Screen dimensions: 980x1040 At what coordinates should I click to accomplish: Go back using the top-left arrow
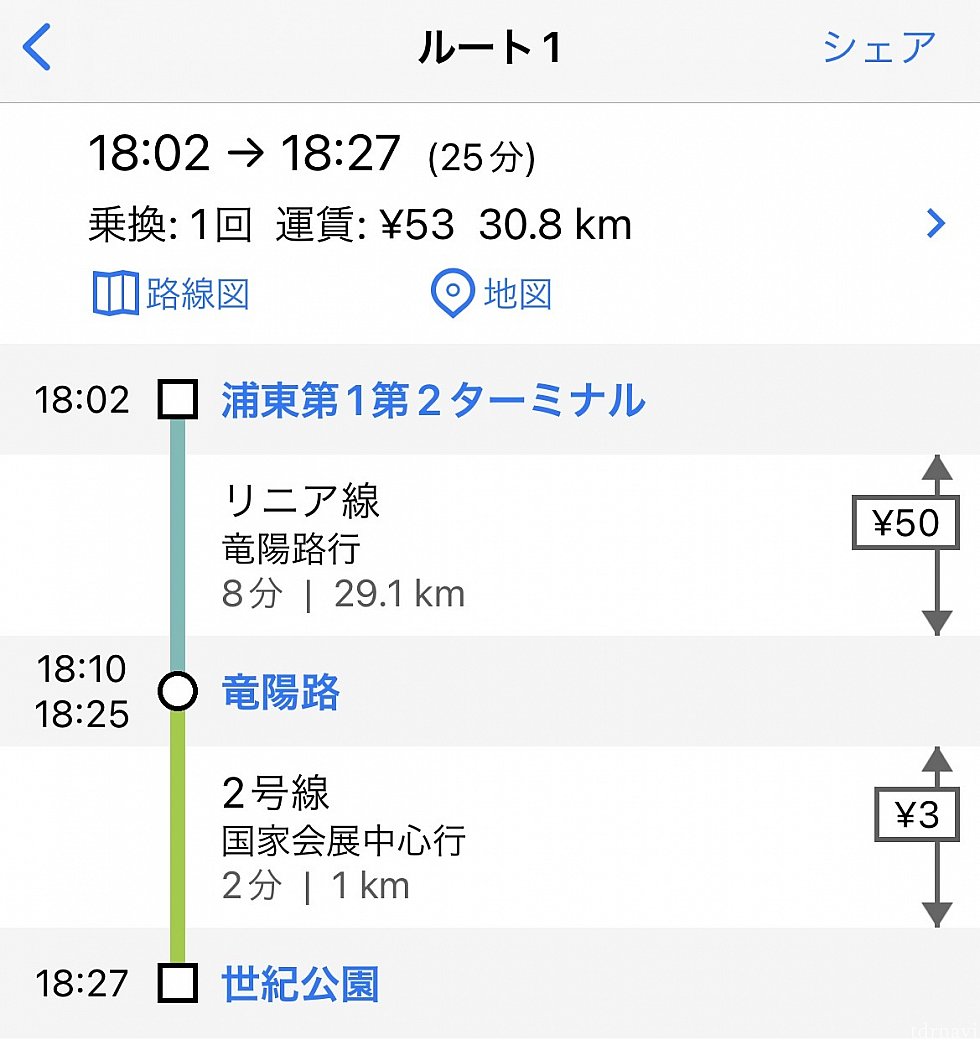[x=37, y=49]
